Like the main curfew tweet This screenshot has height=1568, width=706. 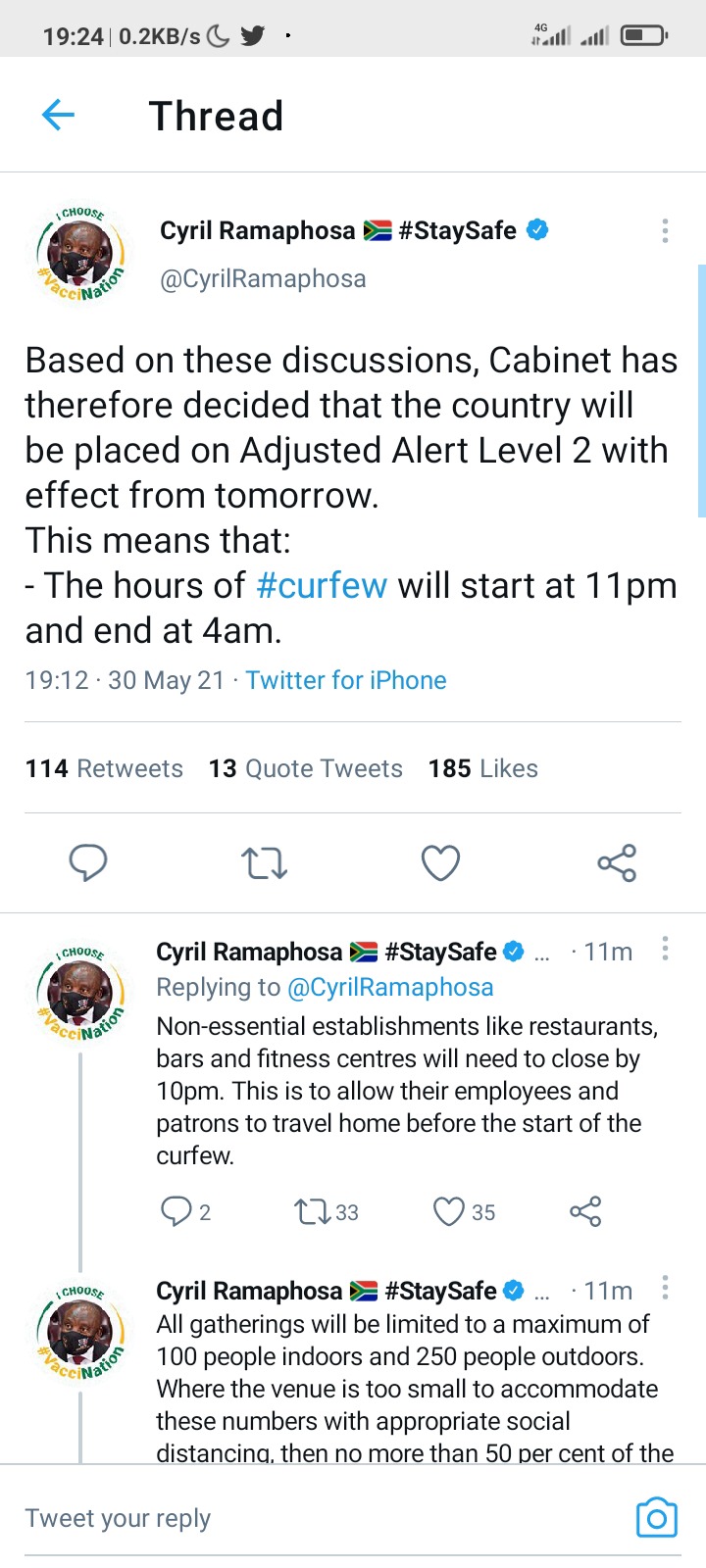tap(440, 863)
